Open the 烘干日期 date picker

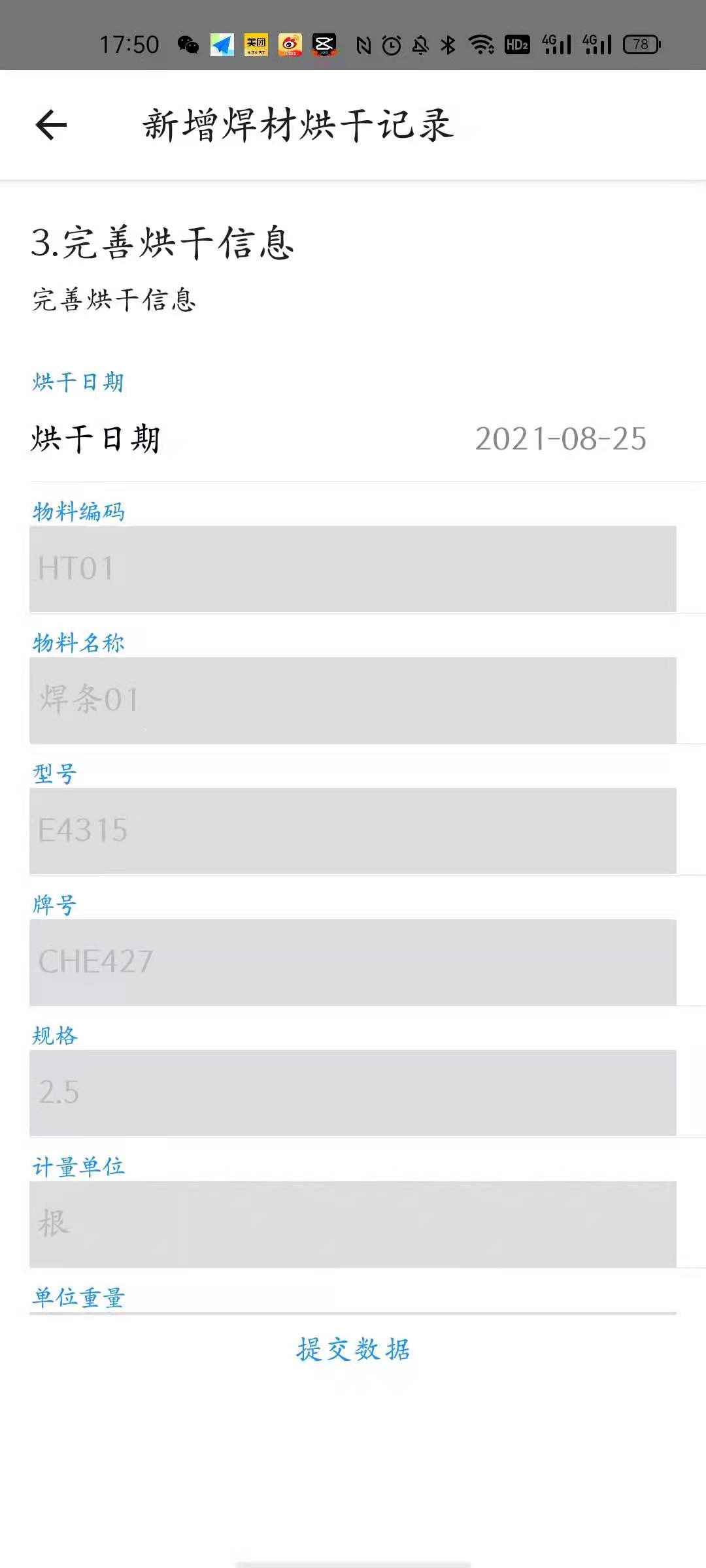click(x=560, y=438)
